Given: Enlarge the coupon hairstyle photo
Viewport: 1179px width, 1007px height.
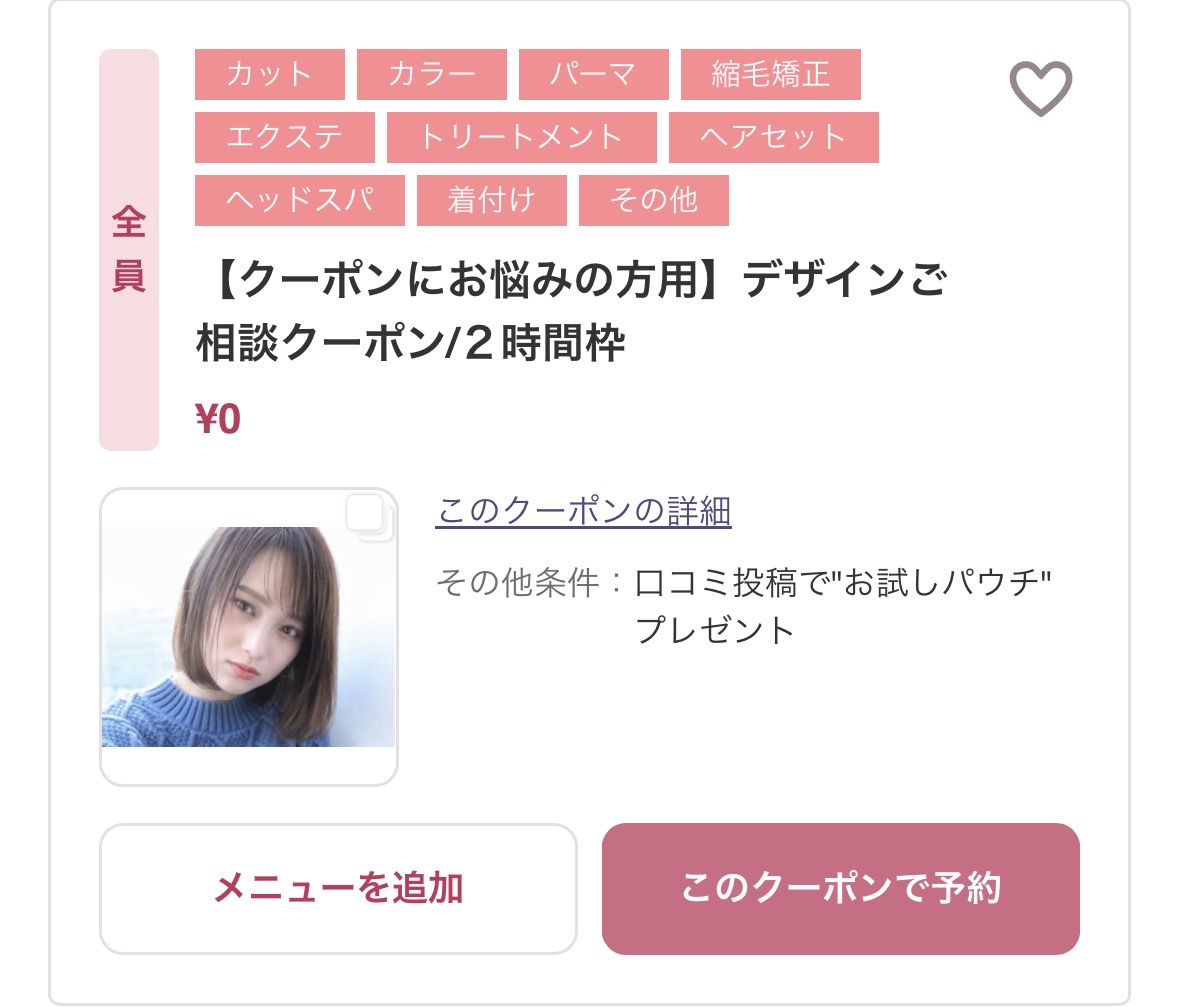Looking at the screenshot, I should click(x=248, y=636).
